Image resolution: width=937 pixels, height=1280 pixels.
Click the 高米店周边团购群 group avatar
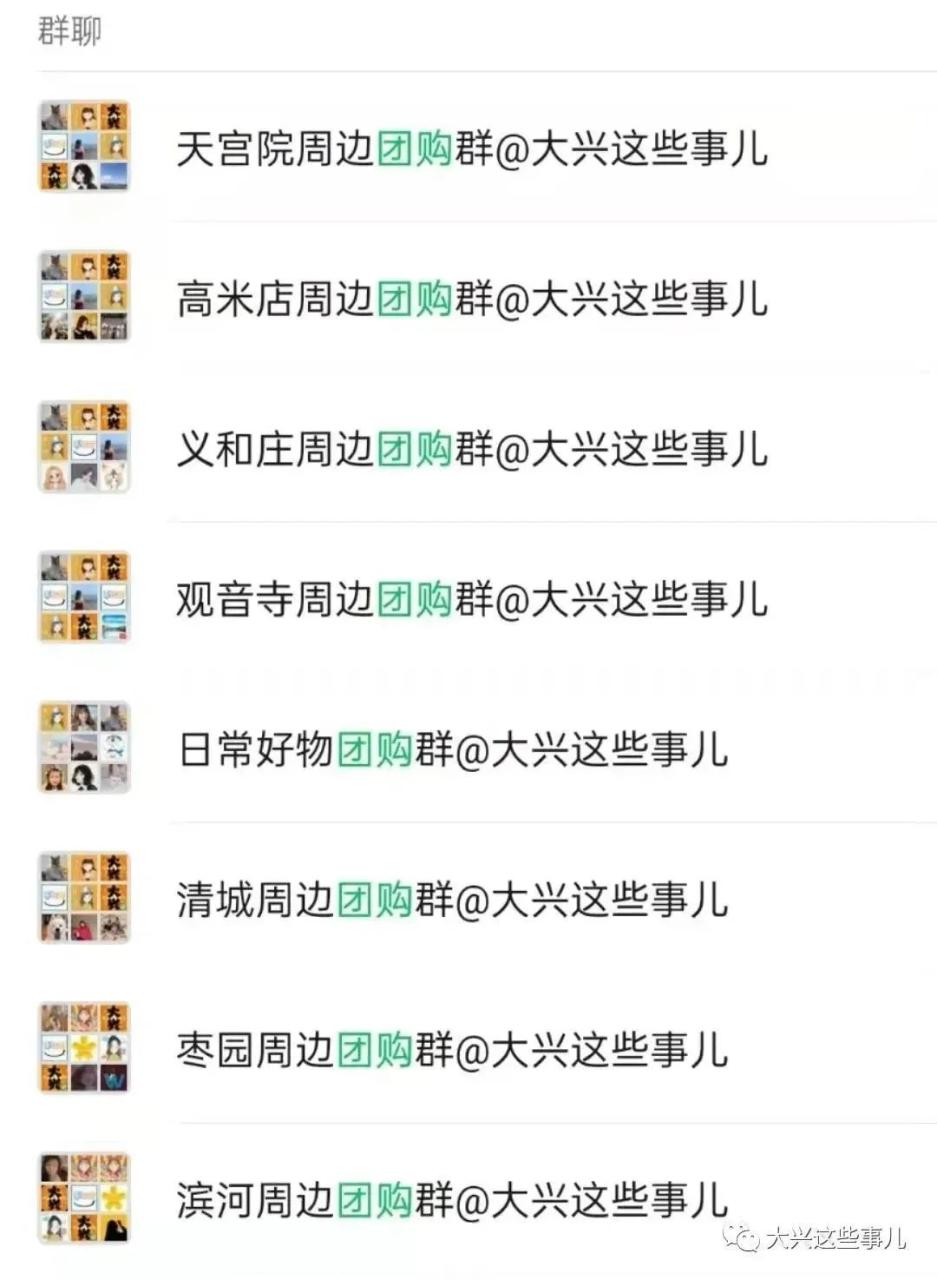click(x=84, y=297)
